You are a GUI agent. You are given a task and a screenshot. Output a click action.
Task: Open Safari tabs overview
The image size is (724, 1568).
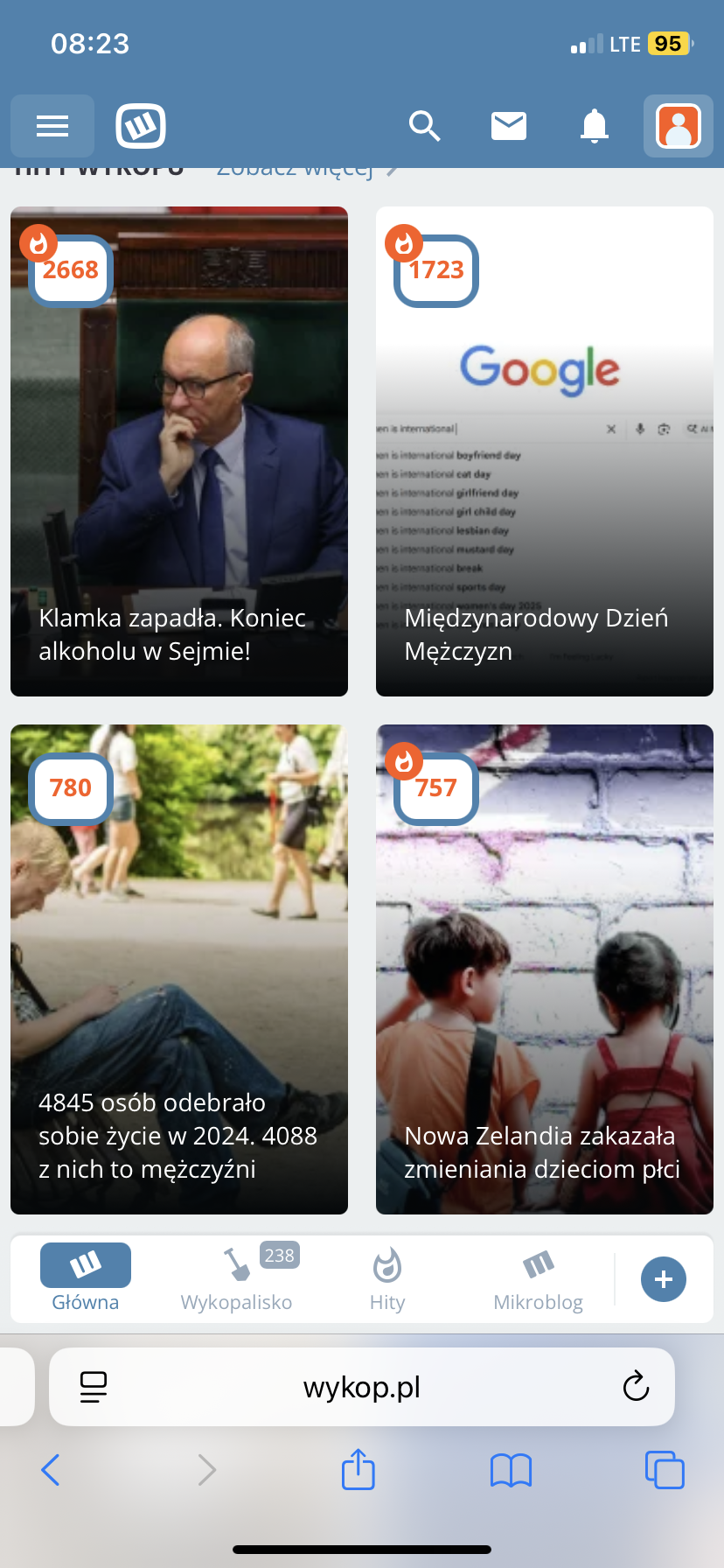[x=665, y=1470]
